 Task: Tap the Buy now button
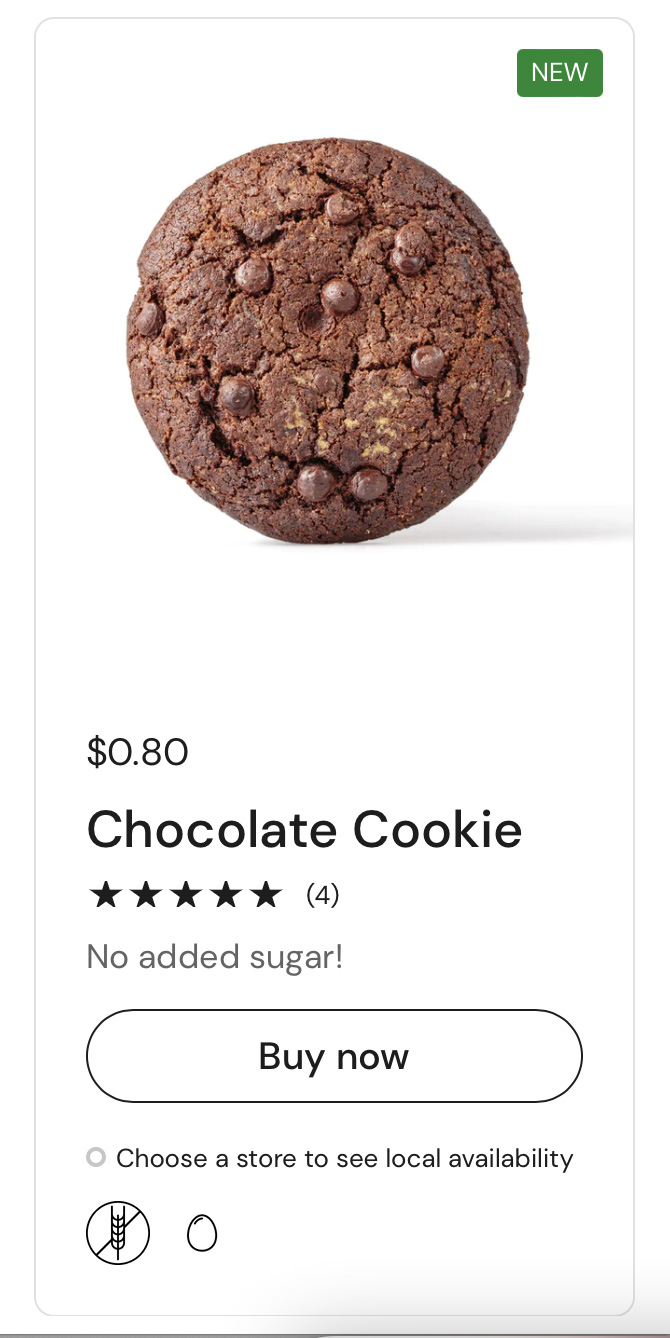[x=334, y=1056]
